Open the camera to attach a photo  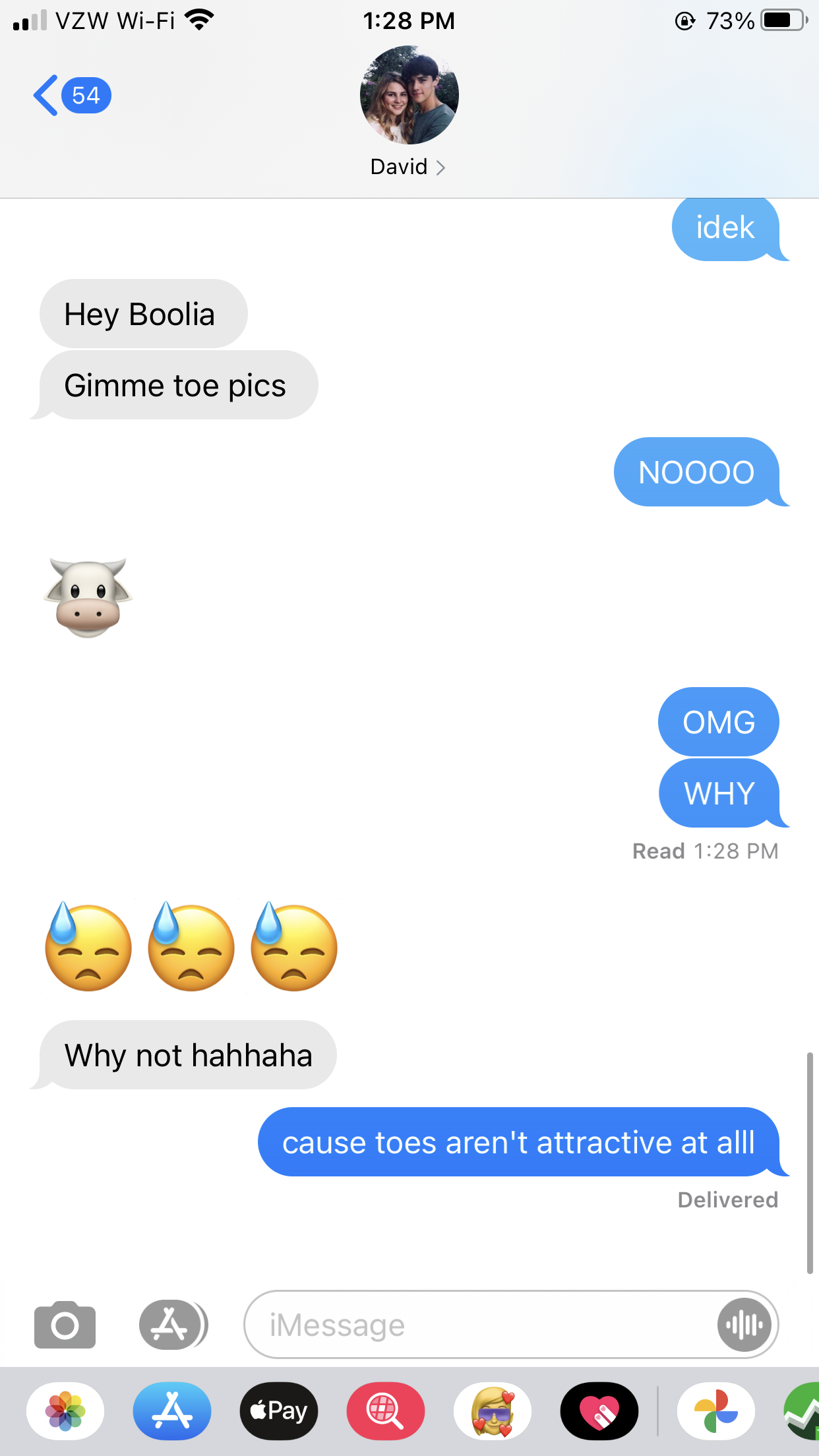(65, 1324)
